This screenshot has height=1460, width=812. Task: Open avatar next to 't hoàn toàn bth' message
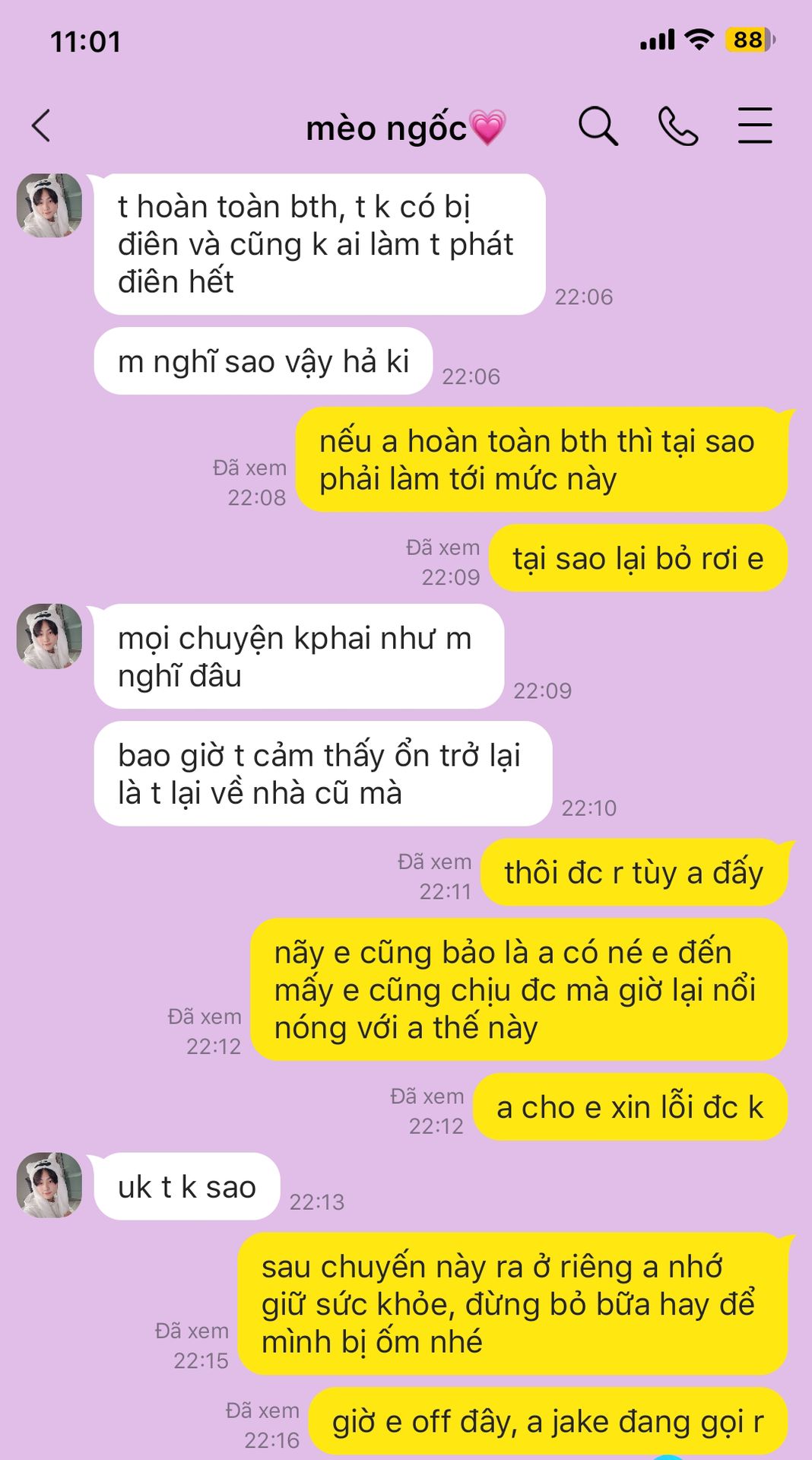(49, 205)
